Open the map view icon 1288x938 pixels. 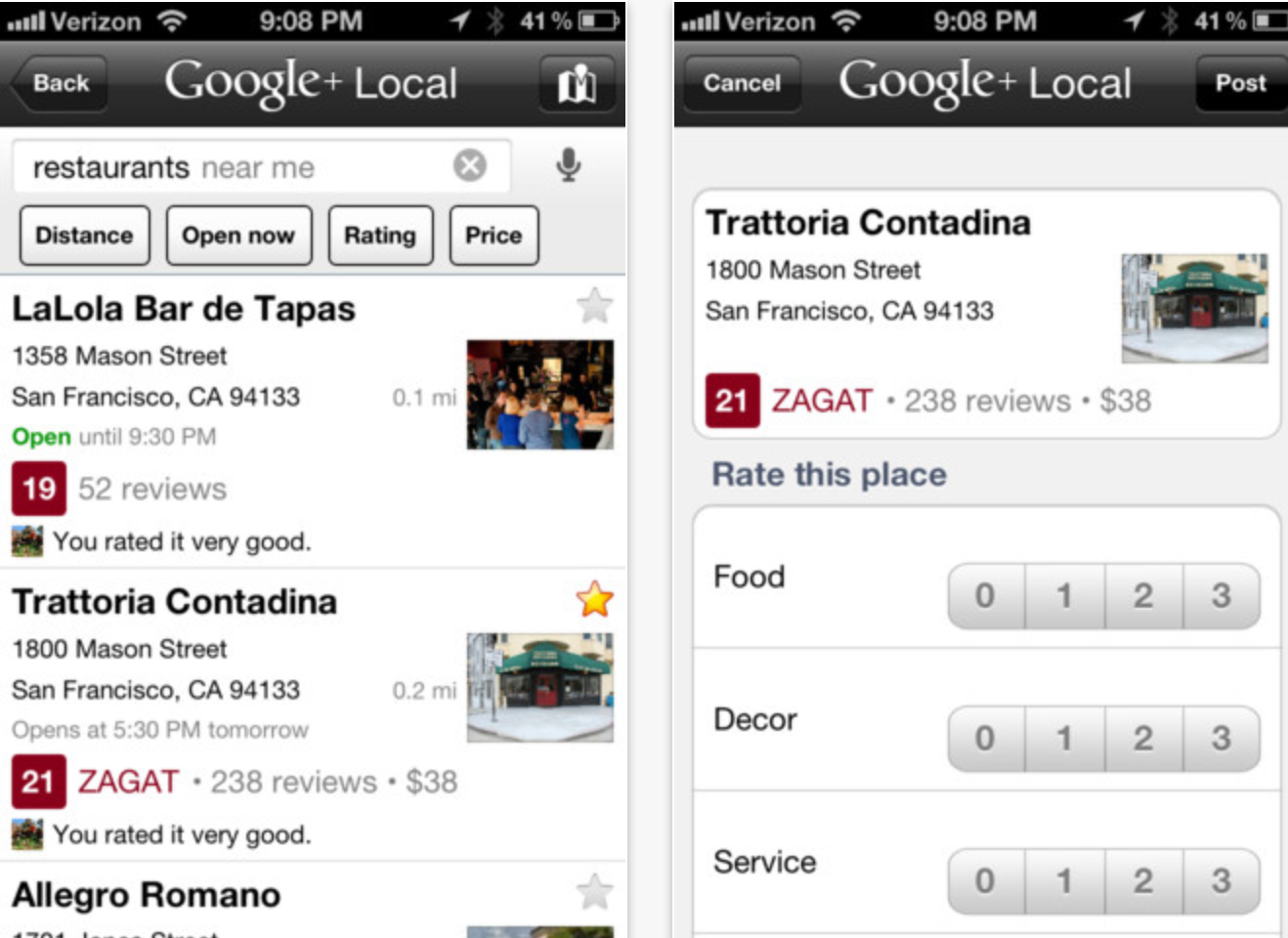(577, 84)
